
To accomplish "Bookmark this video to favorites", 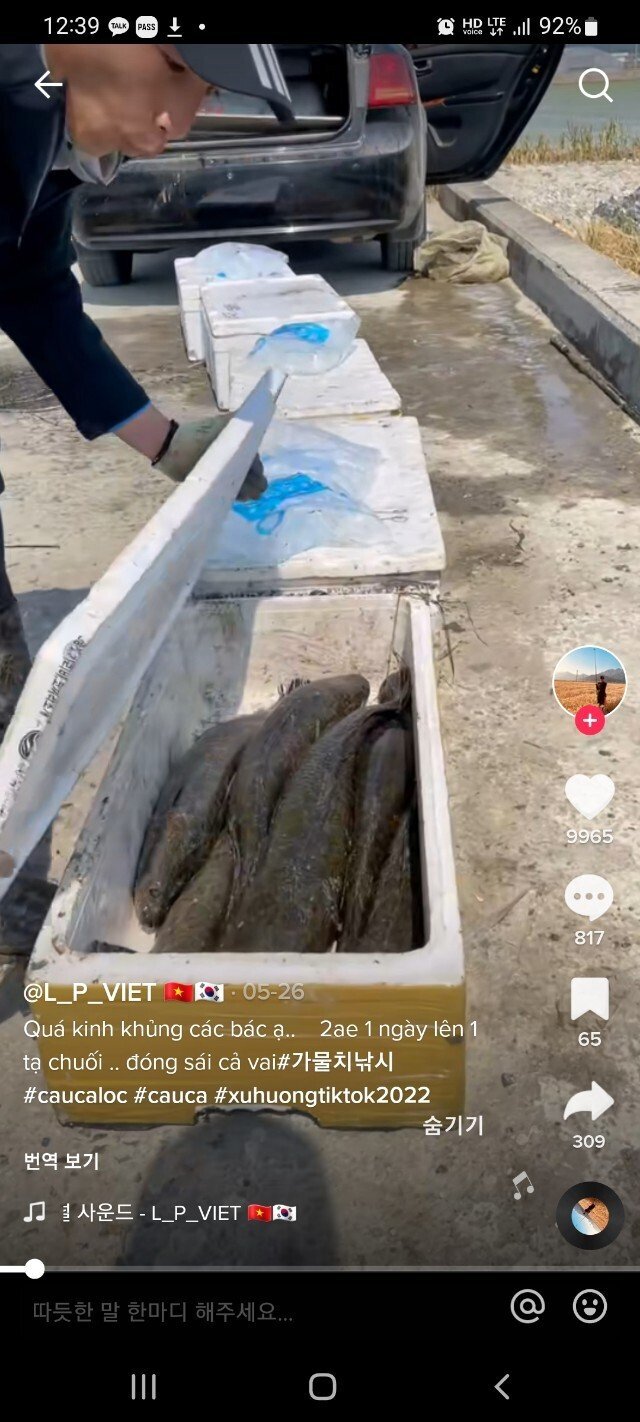I will click(x=589, y=1000).
